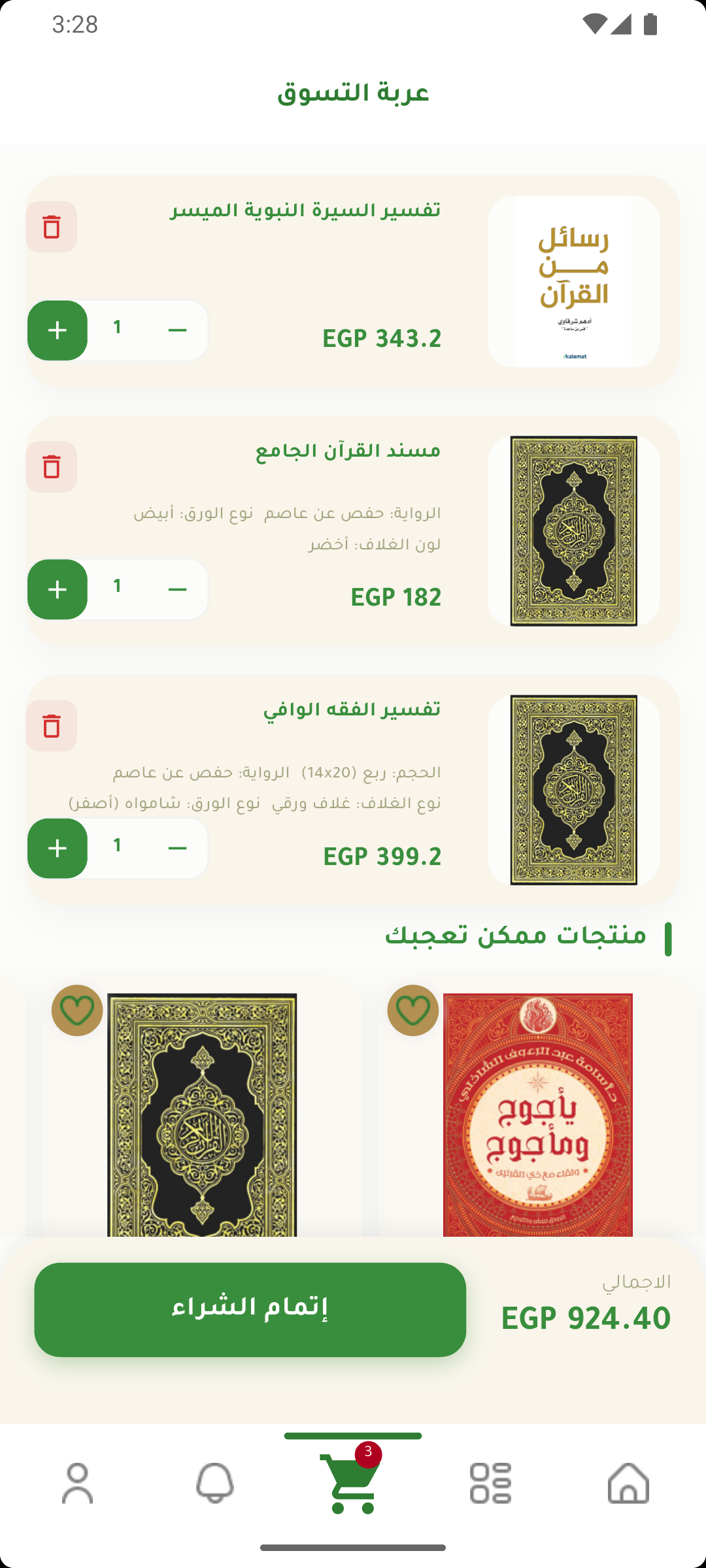The height and width of the screenshot is (1568, 706).
Task: Switch to the categories tab
Action: (490, 1483)
